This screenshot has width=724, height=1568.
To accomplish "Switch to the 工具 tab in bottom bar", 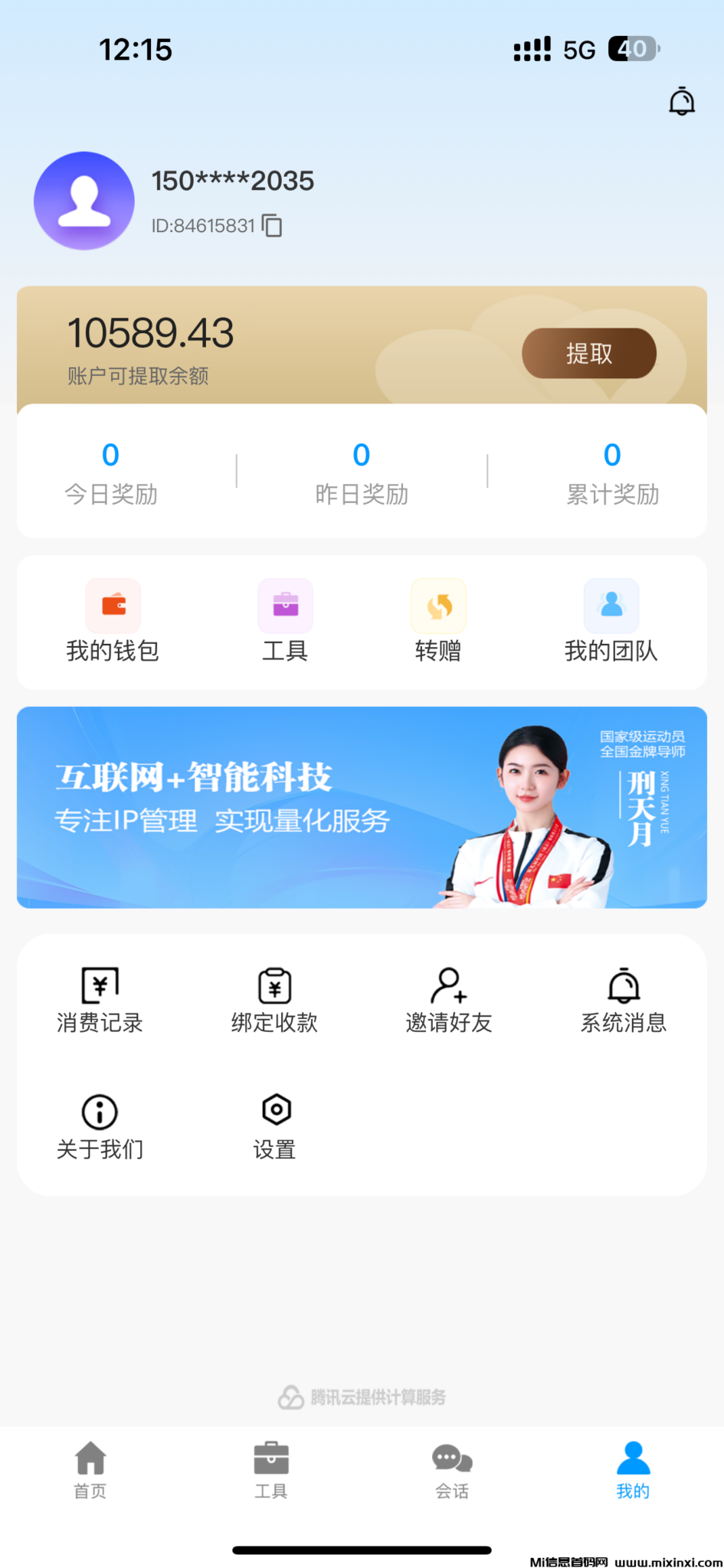I will pyautogui.click(x=271, y=1470).
